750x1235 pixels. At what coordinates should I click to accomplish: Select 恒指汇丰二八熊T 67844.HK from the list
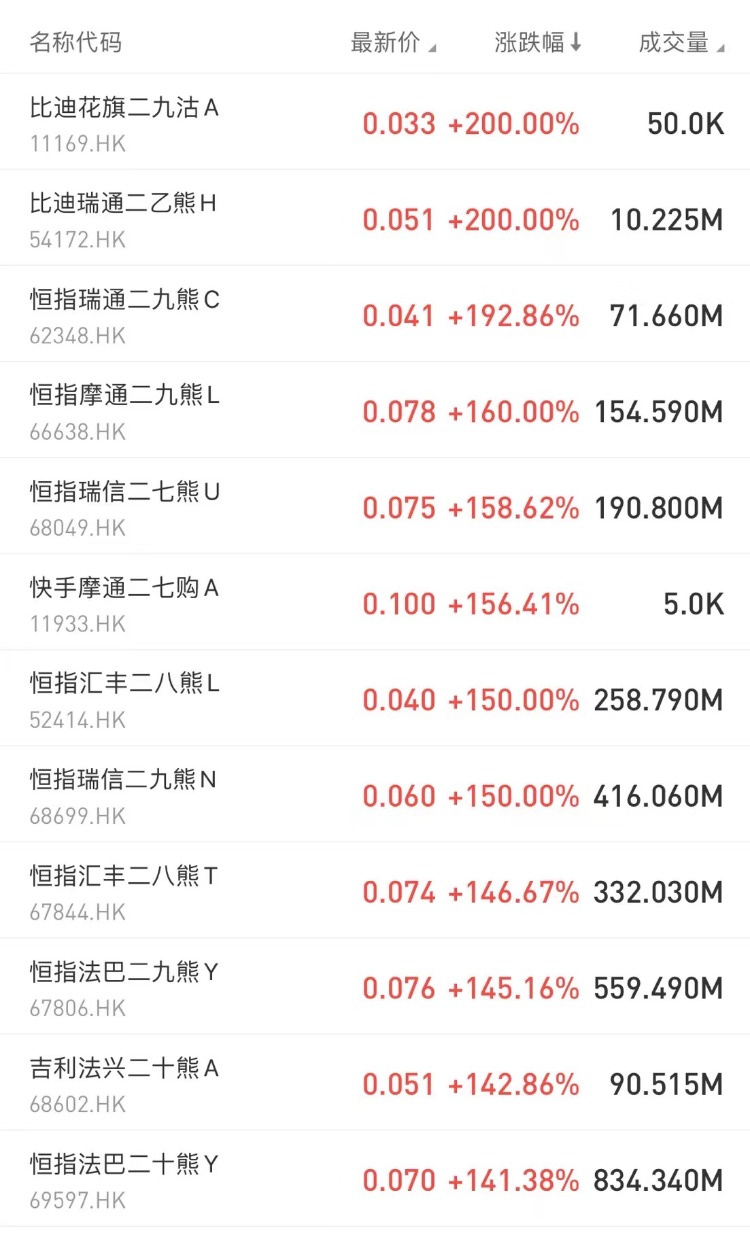(x=375, y=890)
